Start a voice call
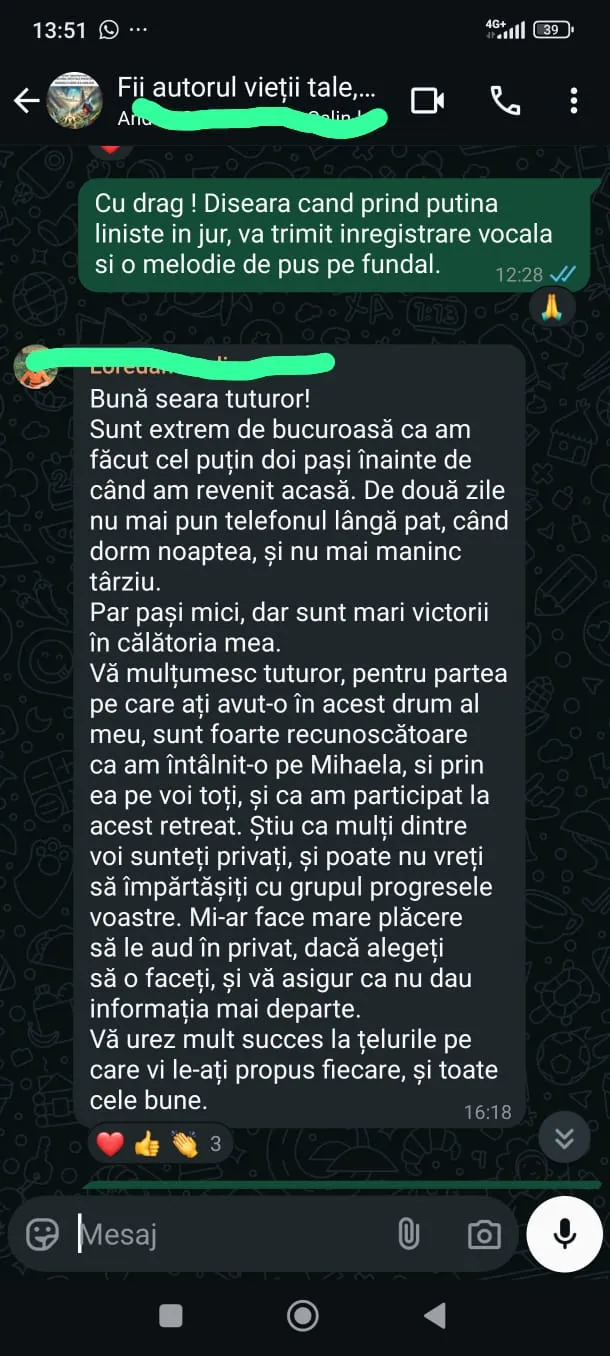This screenshot has width=610, height=1356. pos(504,100)
